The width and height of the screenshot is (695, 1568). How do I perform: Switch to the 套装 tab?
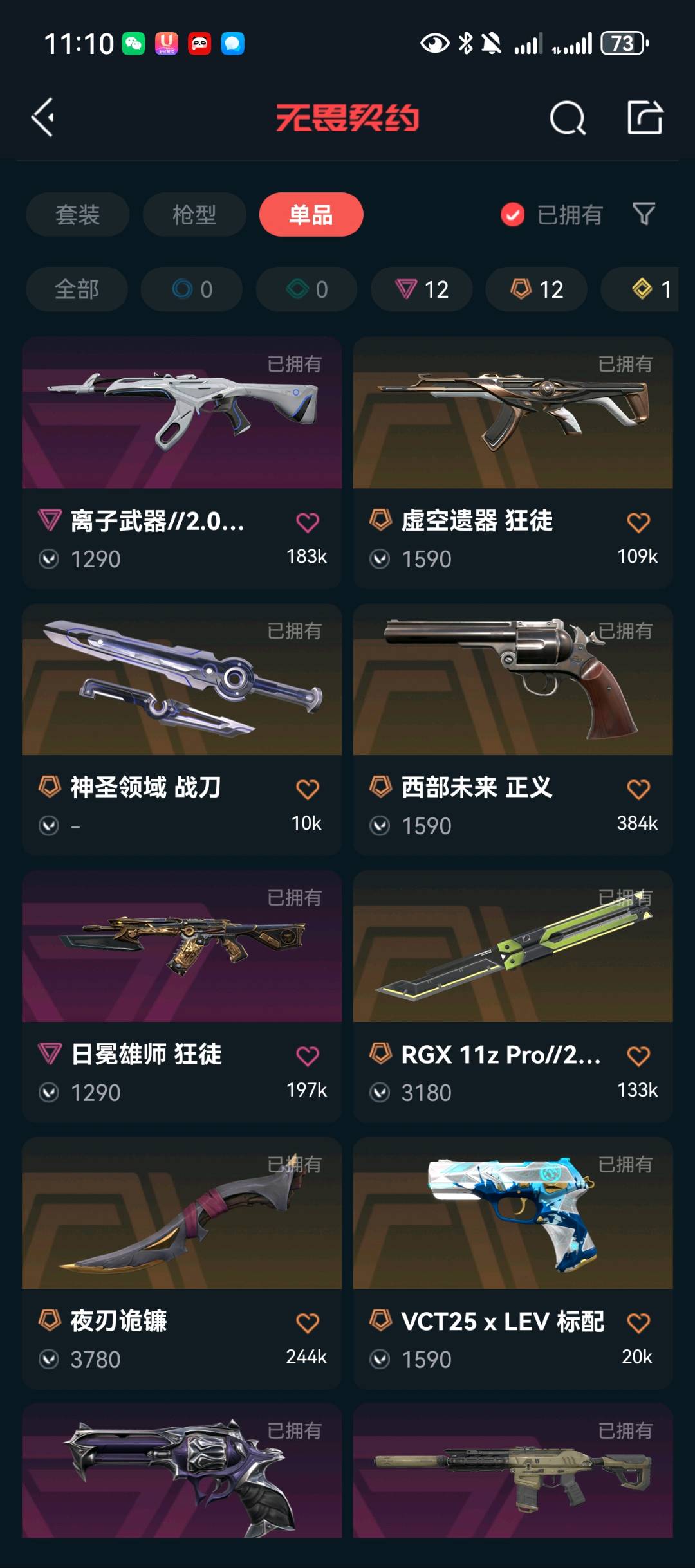click(x=77, y=214)
